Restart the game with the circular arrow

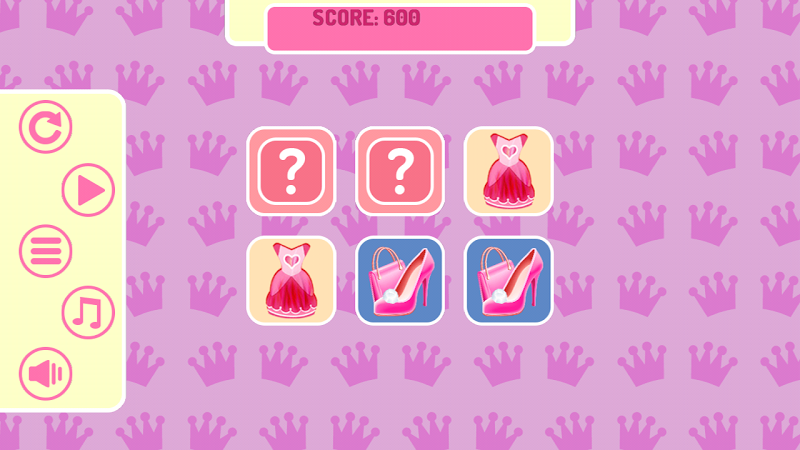click(46, 127)
